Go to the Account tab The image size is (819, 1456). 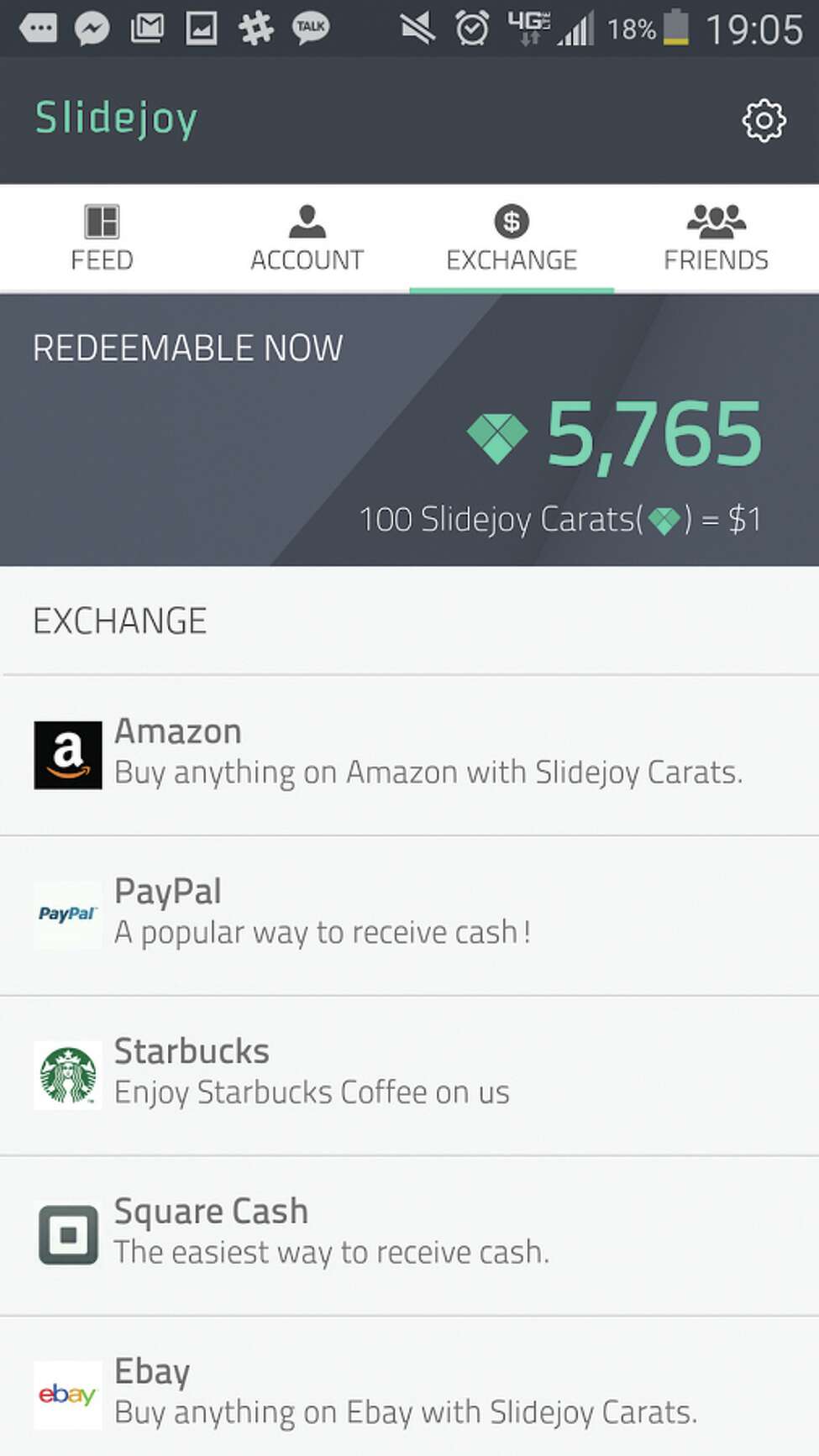click(307, 238)
